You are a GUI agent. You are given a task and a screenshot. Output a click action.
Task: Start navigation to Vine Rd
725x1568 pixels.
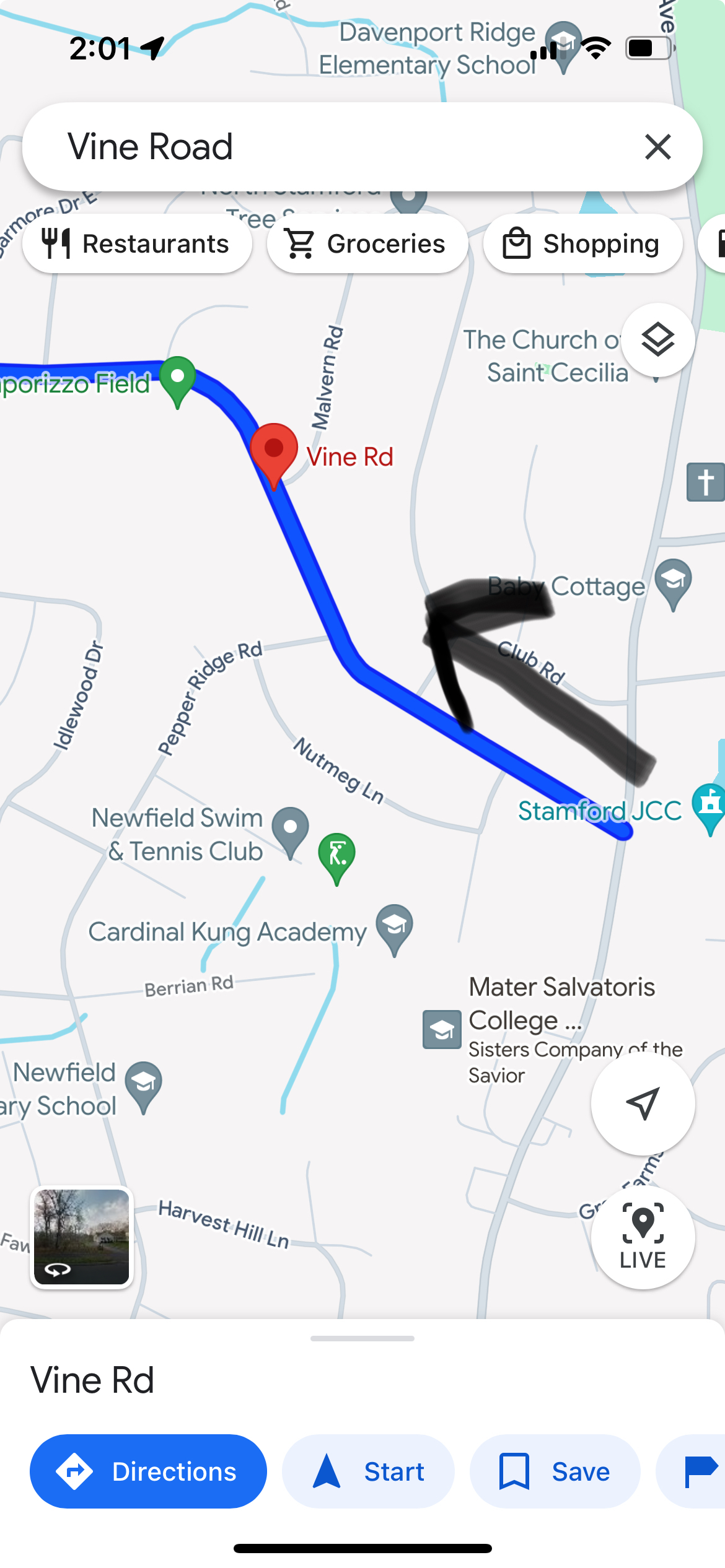[368, 1471]
